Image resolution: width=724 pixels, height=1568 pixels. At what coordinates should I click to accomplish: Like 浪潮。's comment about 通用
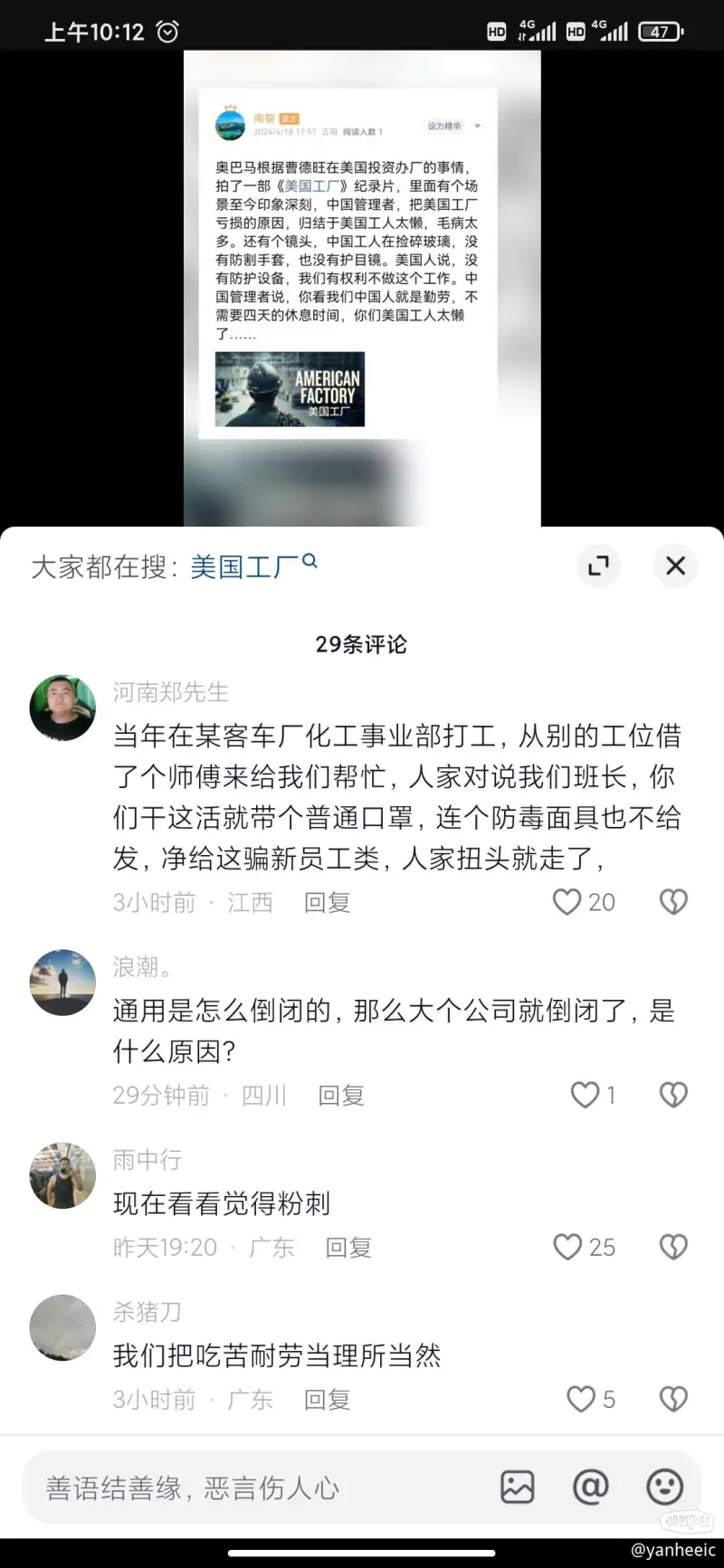586,1096
